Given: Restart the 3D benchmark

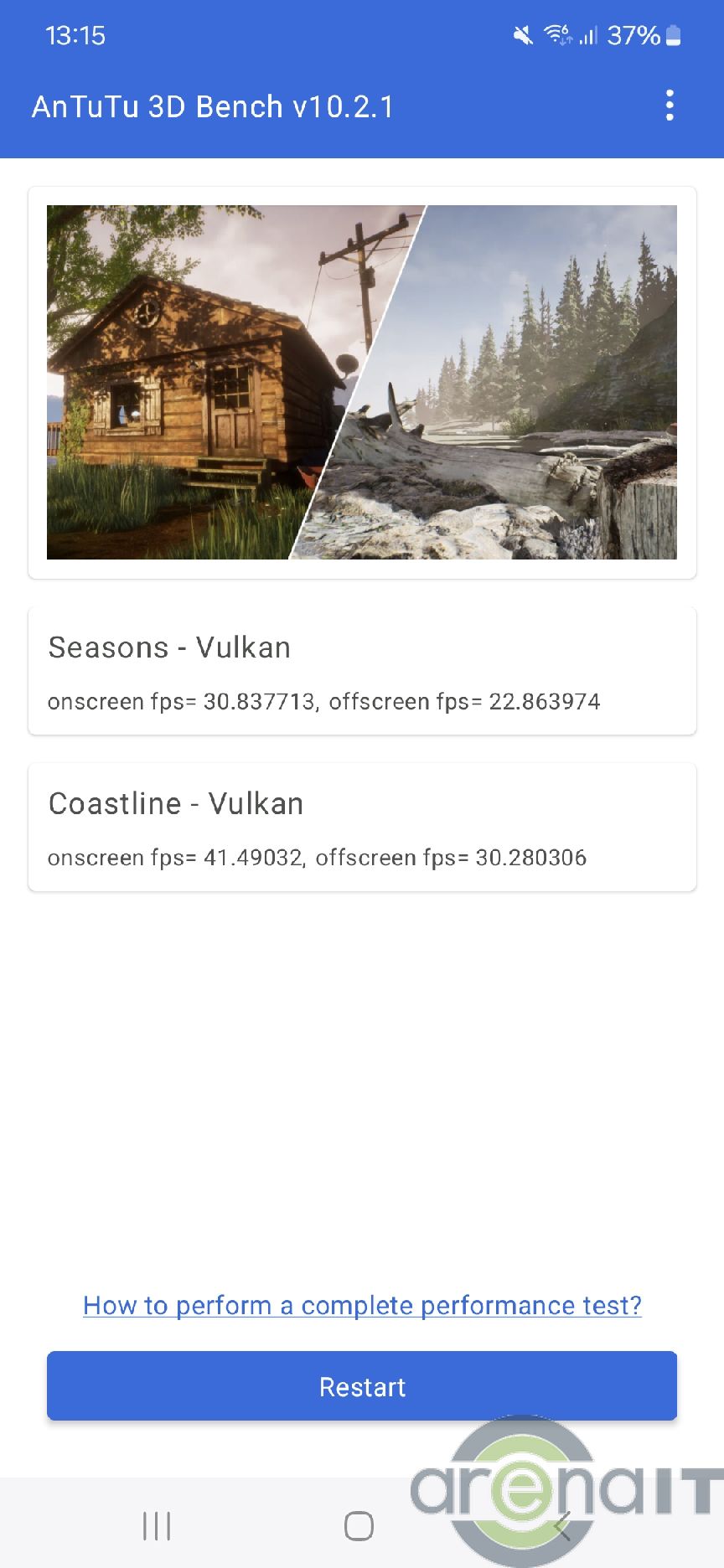Looking at the screenshot, I should click(362, 1386).
